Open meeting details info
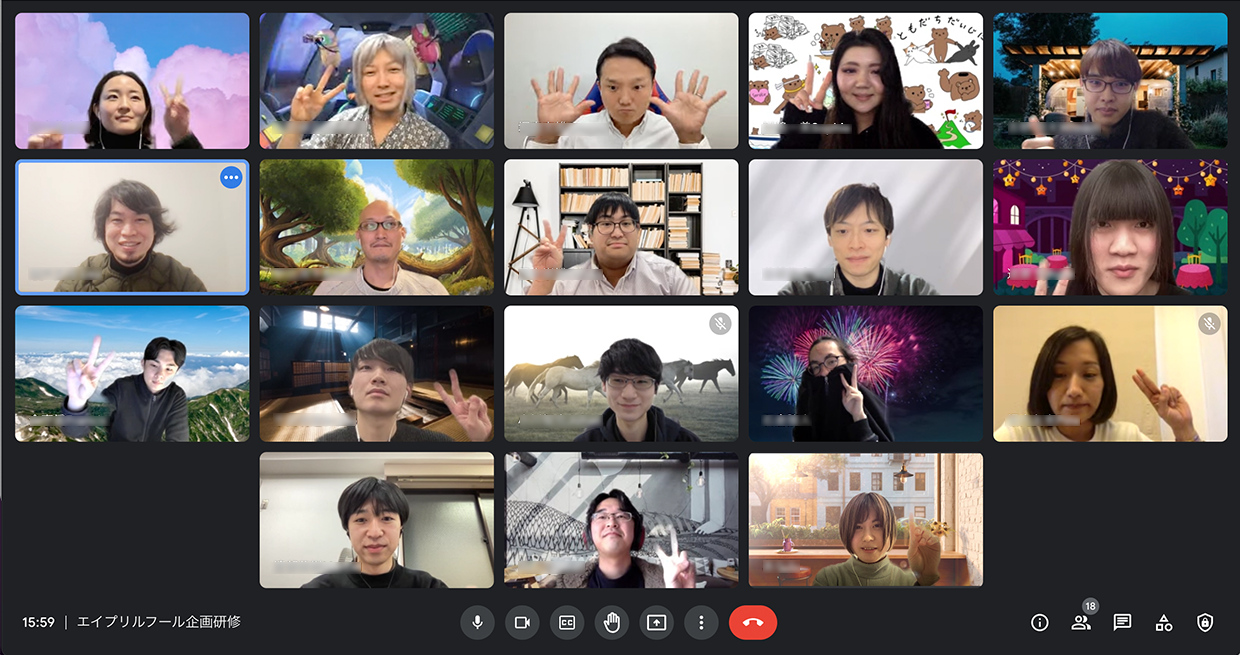This screenshot has height=655, width=1240. tap(1040, 622)
